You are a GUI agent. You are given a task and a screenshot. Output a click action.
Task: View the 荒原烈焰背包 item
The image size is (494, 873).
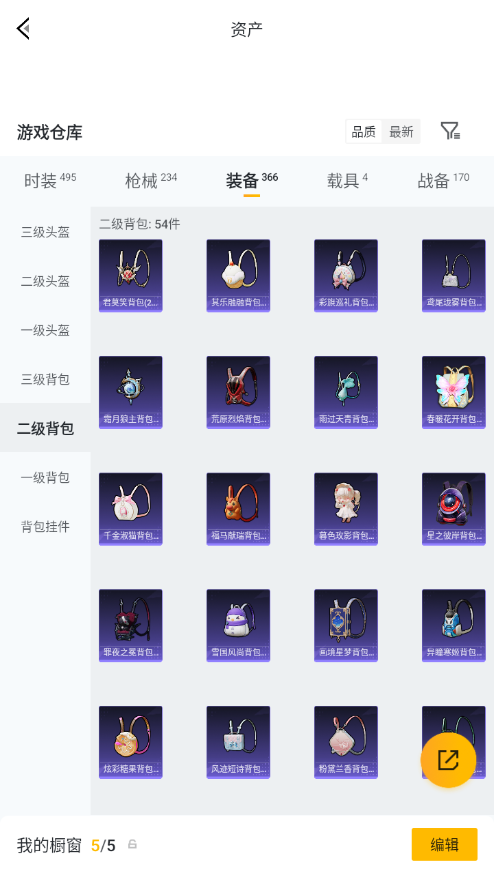click(238, 393)
